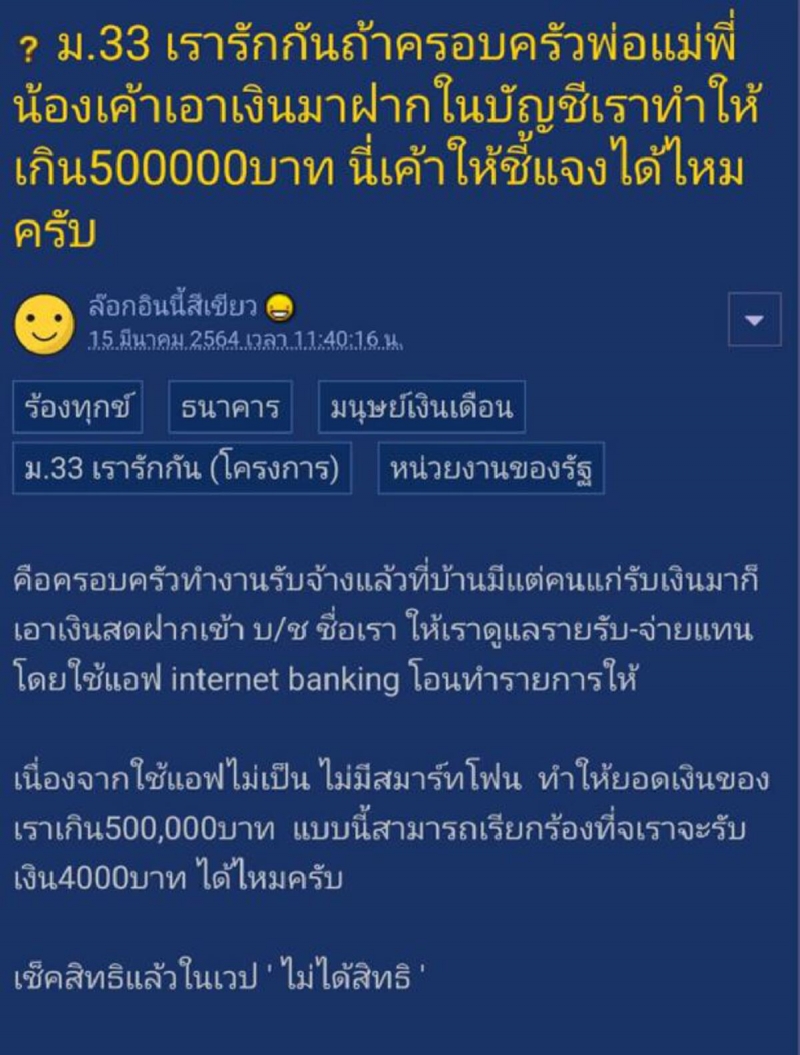This screenshot has width=800, height=1055.
Task: Select the ร้องทุกข์ tag
Action: point(79,407)
